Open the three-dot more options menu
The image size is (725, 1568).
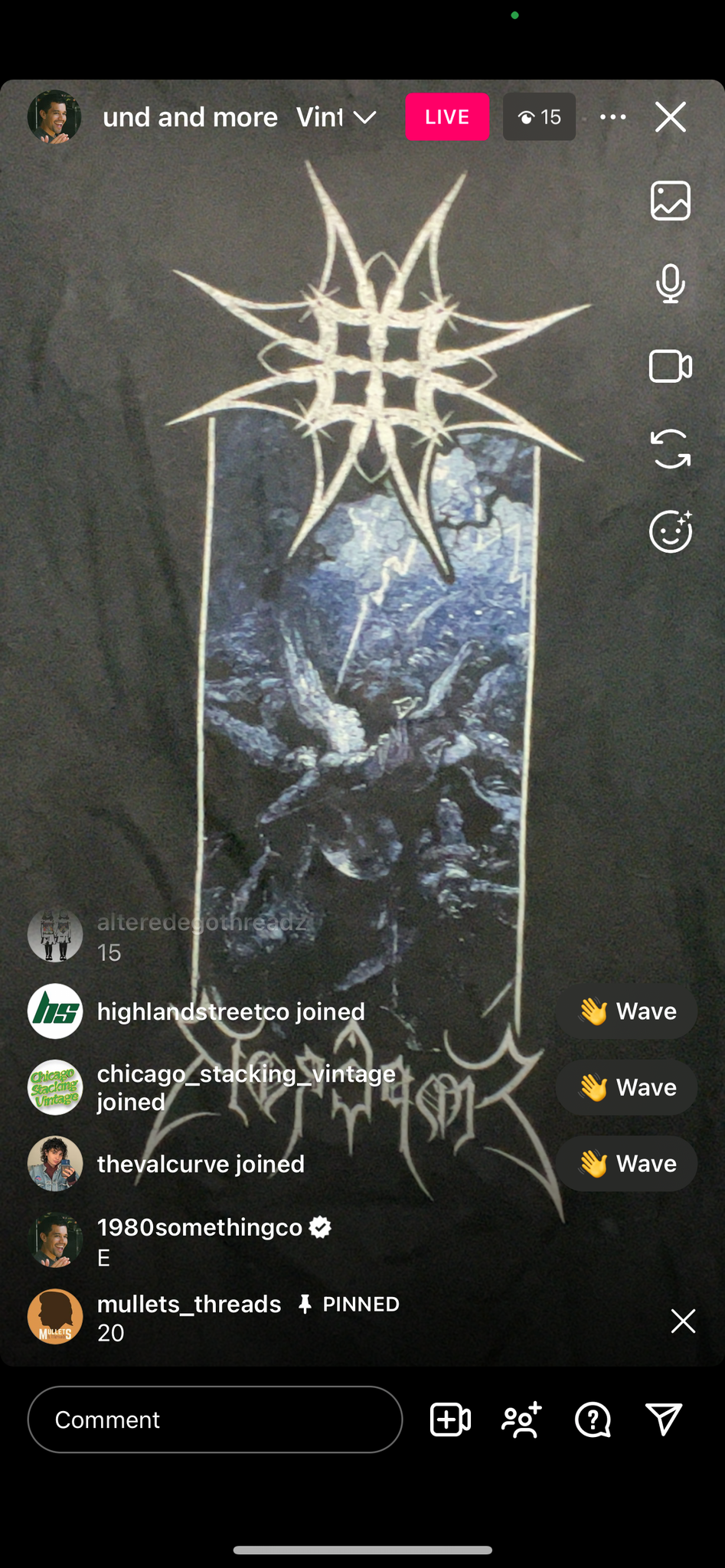coord(612,117)
